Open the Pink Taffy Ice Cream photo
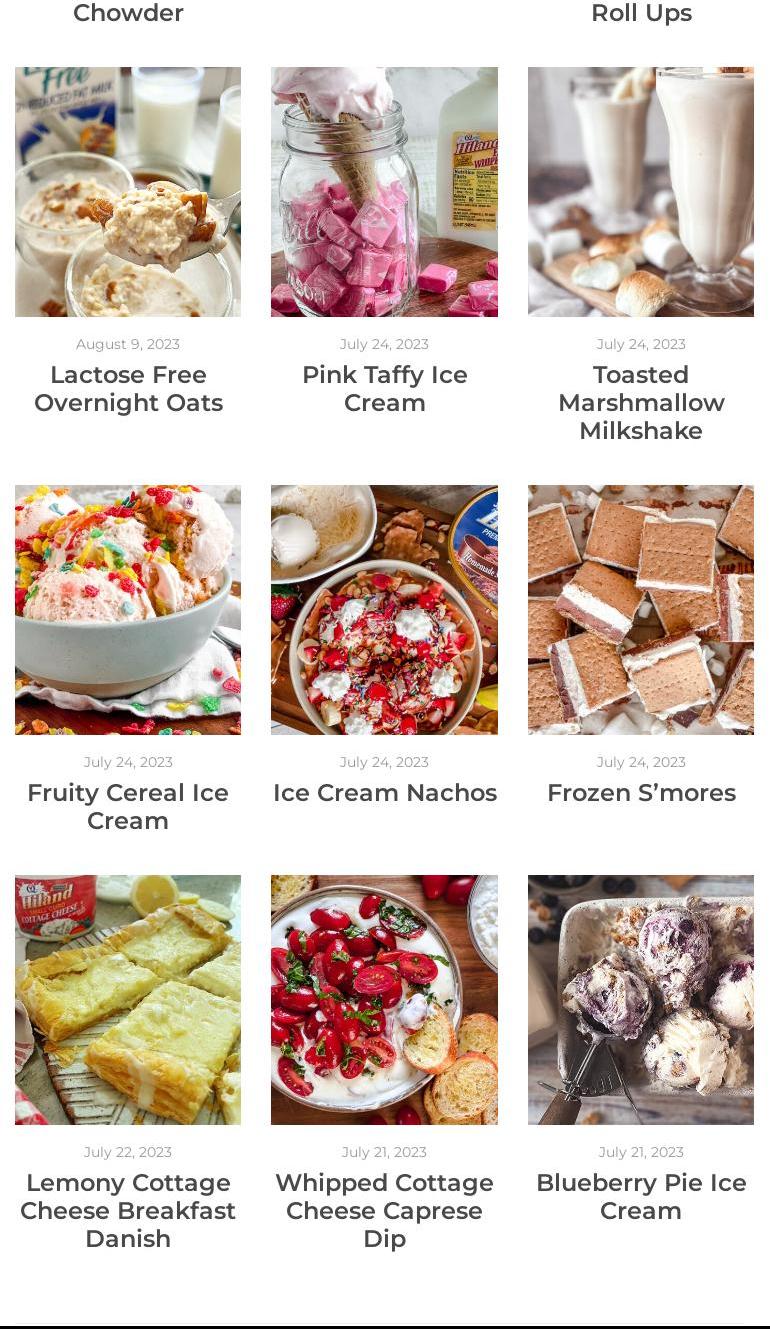Viewport: 770px width, 1329px height. tap(384, 192)
